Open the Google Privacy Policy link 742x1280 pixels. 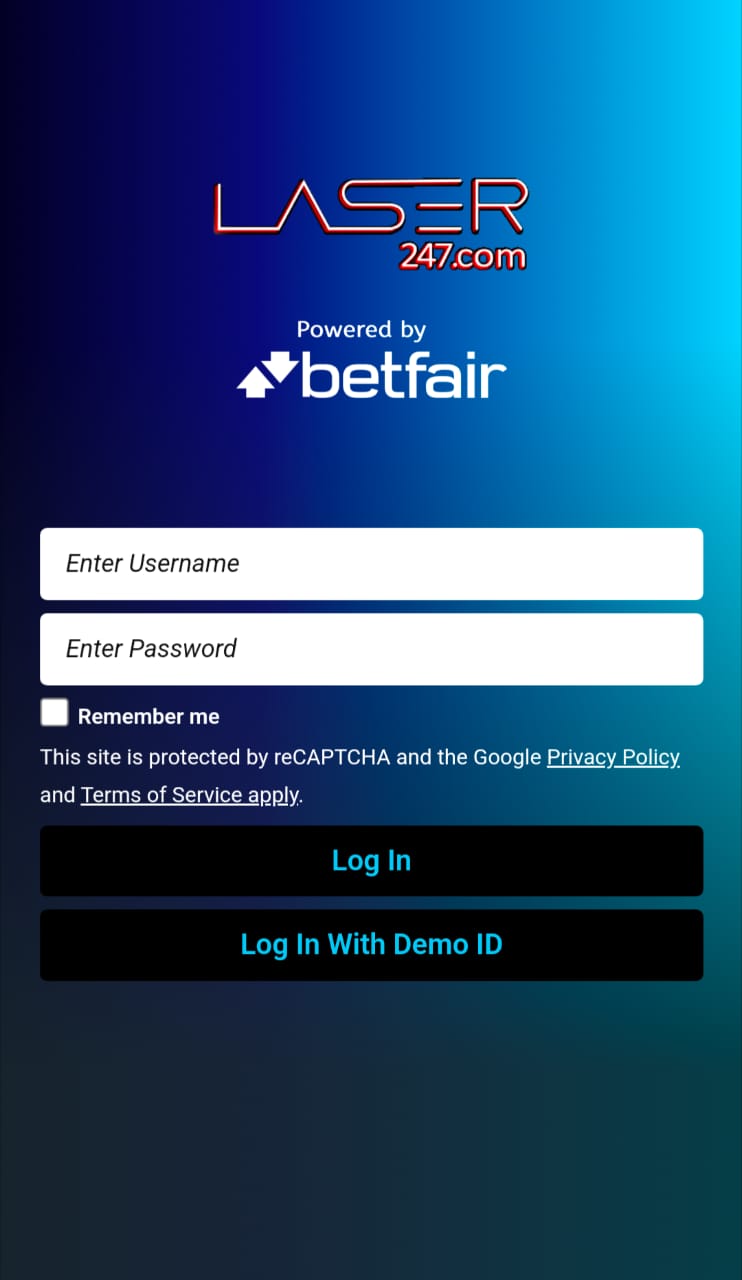tap(612, 758)
